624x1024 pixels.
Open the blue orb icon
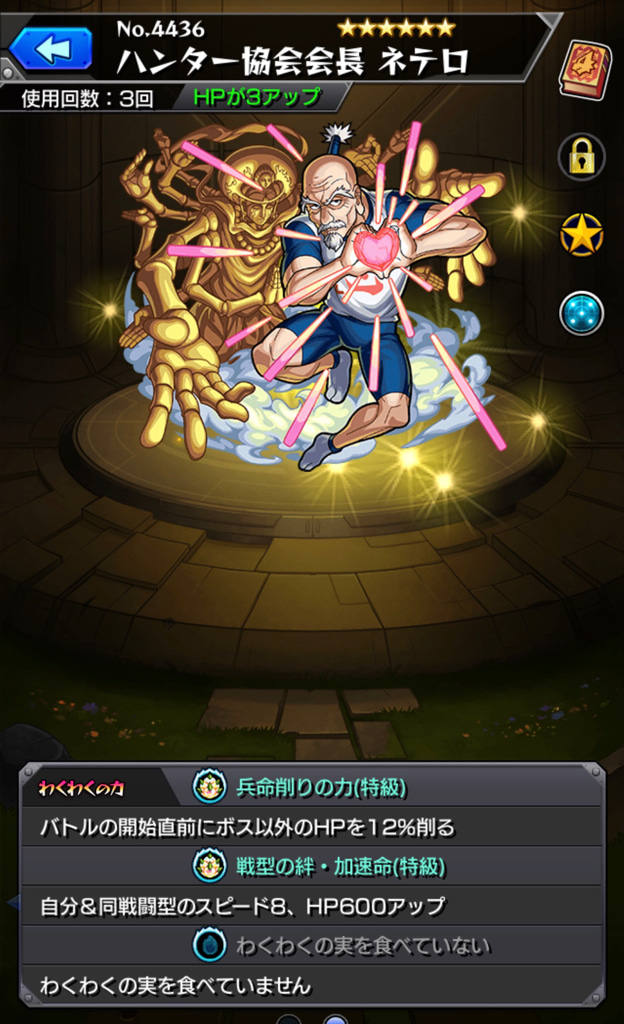582,312
